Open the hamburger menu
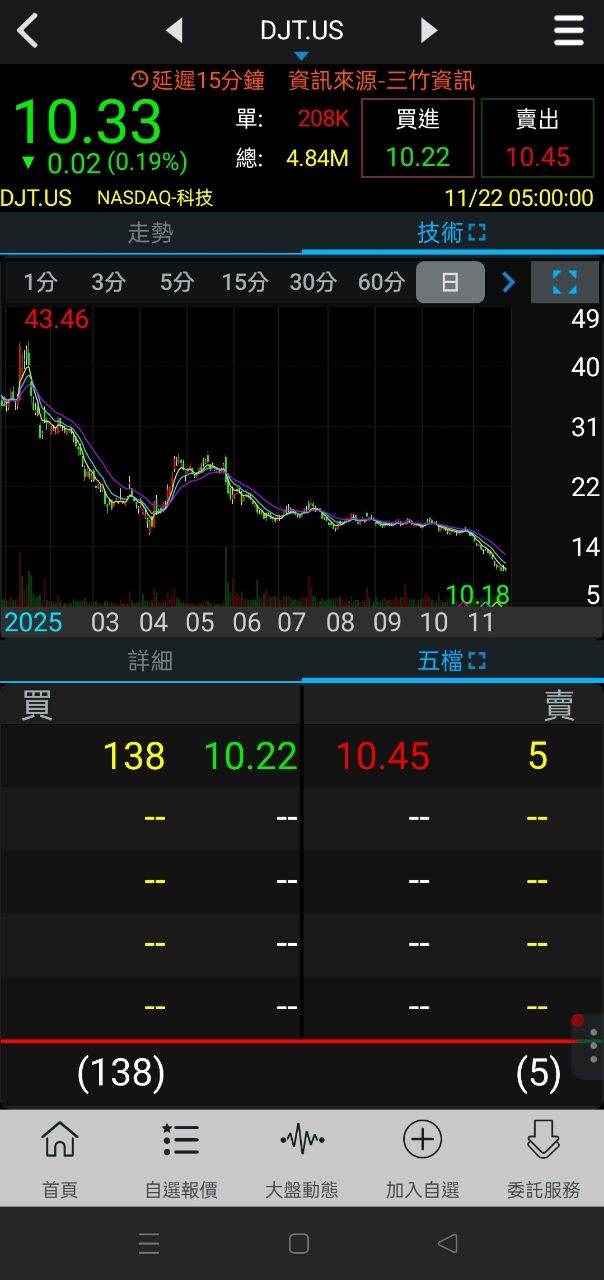The width and height of the screenshot is (604, 1280). coord(568,31)
